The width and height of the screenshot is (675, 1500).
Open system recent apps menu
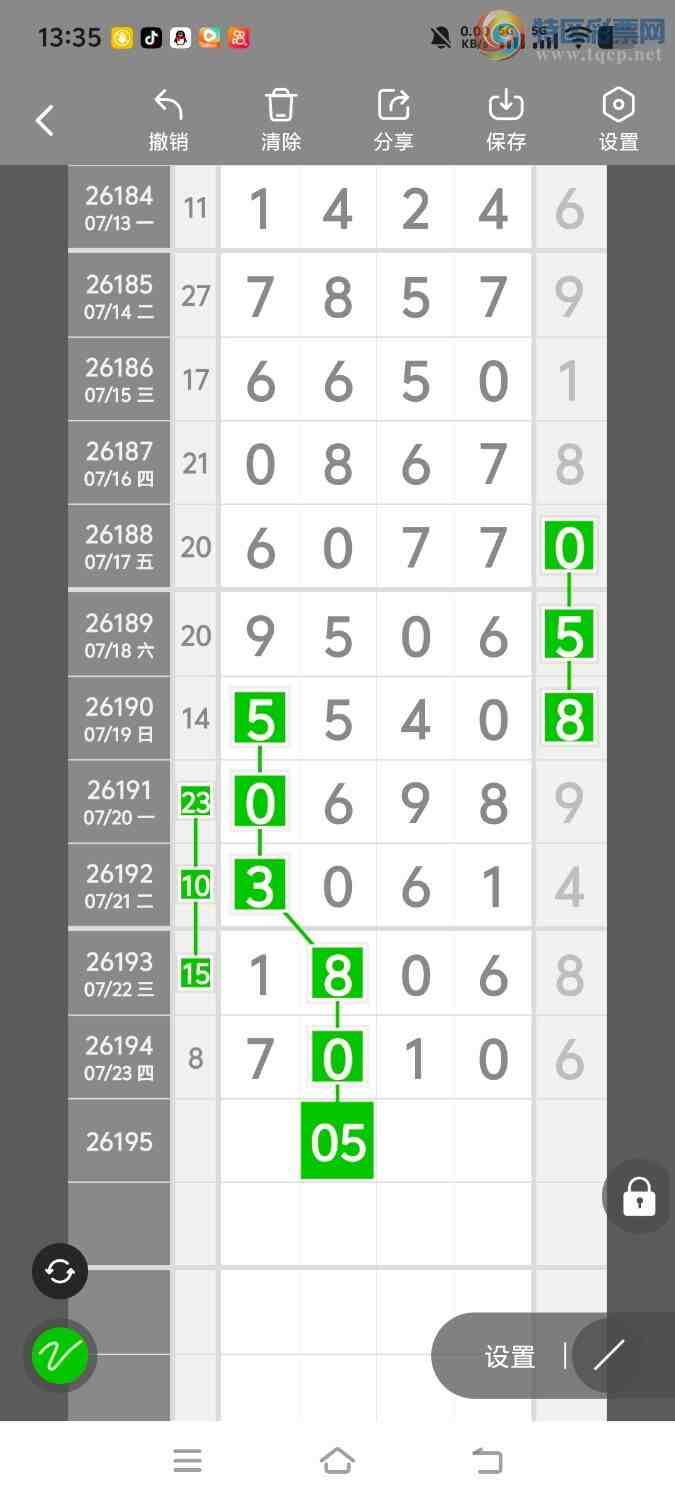[x=188, y=1461]
